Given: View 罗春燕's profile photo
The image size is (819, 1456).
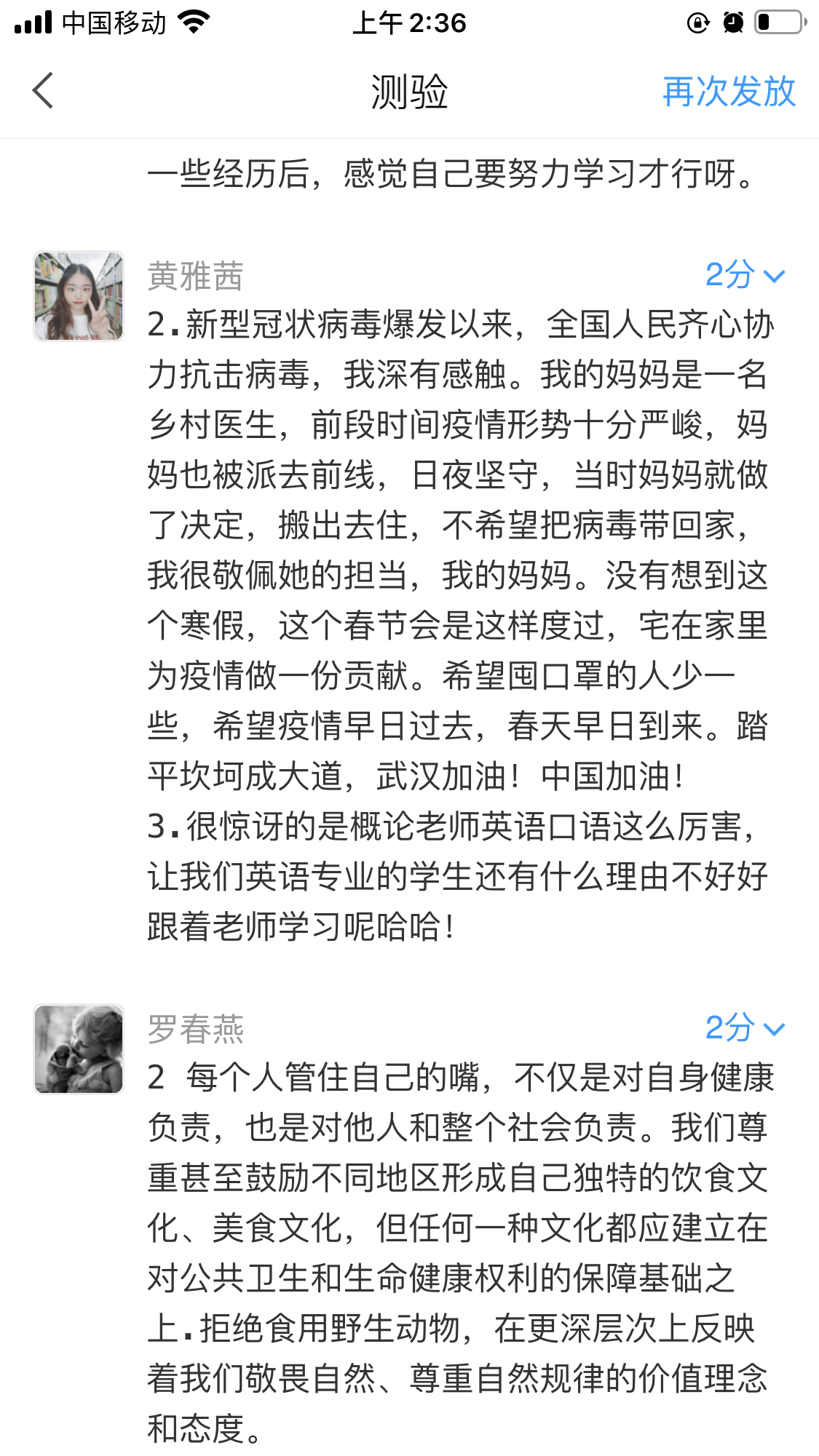Looking at the screenshot, I should [79, 1049].
